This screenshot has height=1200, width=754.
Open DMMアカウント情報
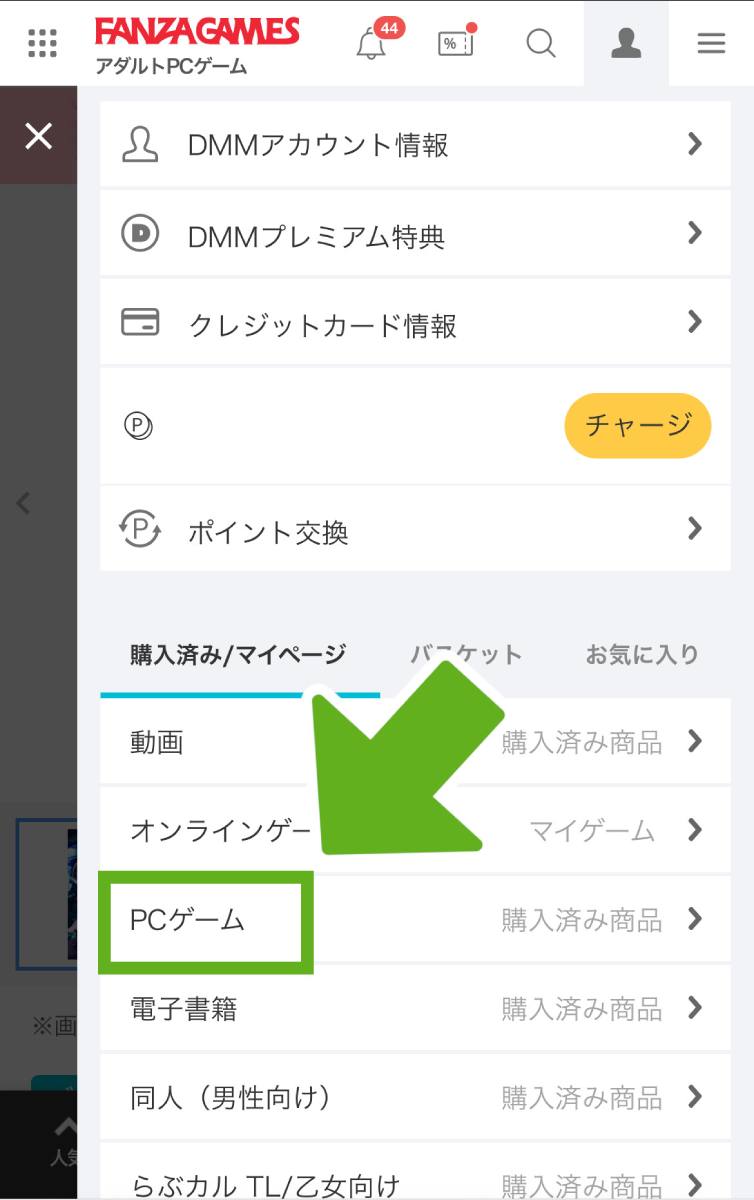point(415,145)
